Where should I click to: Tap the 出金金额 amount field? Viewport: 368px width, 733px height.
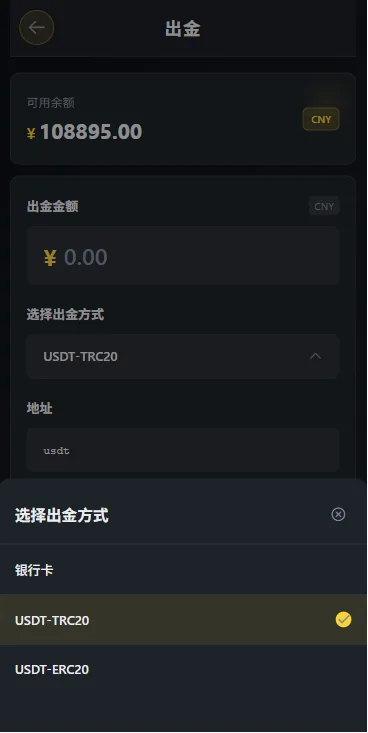coord(183,256)
